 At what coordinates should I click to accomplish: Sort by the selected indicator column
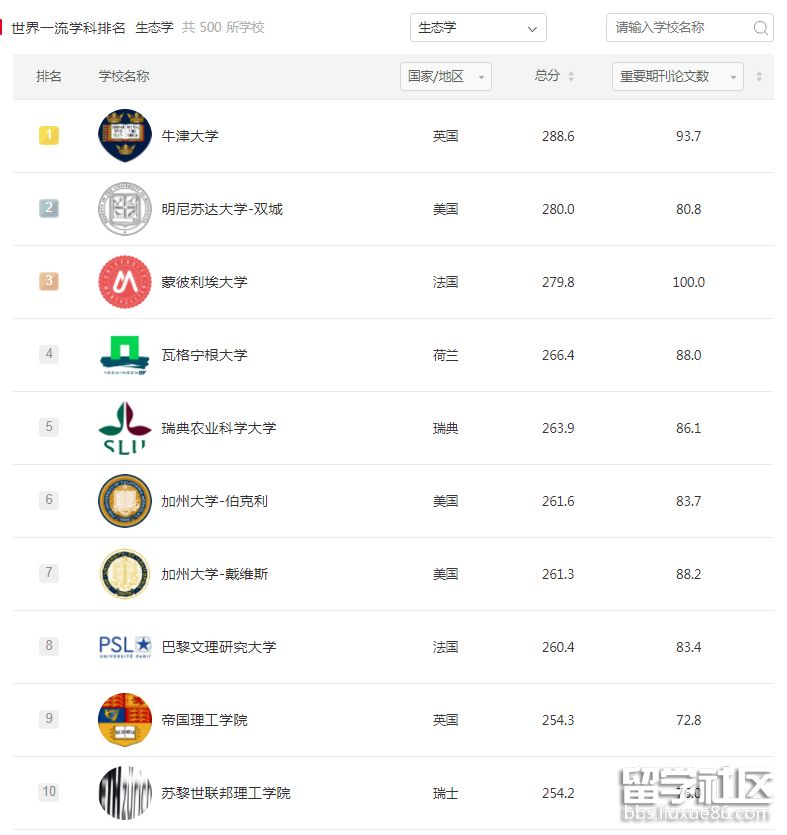click(x=759, y=76)
